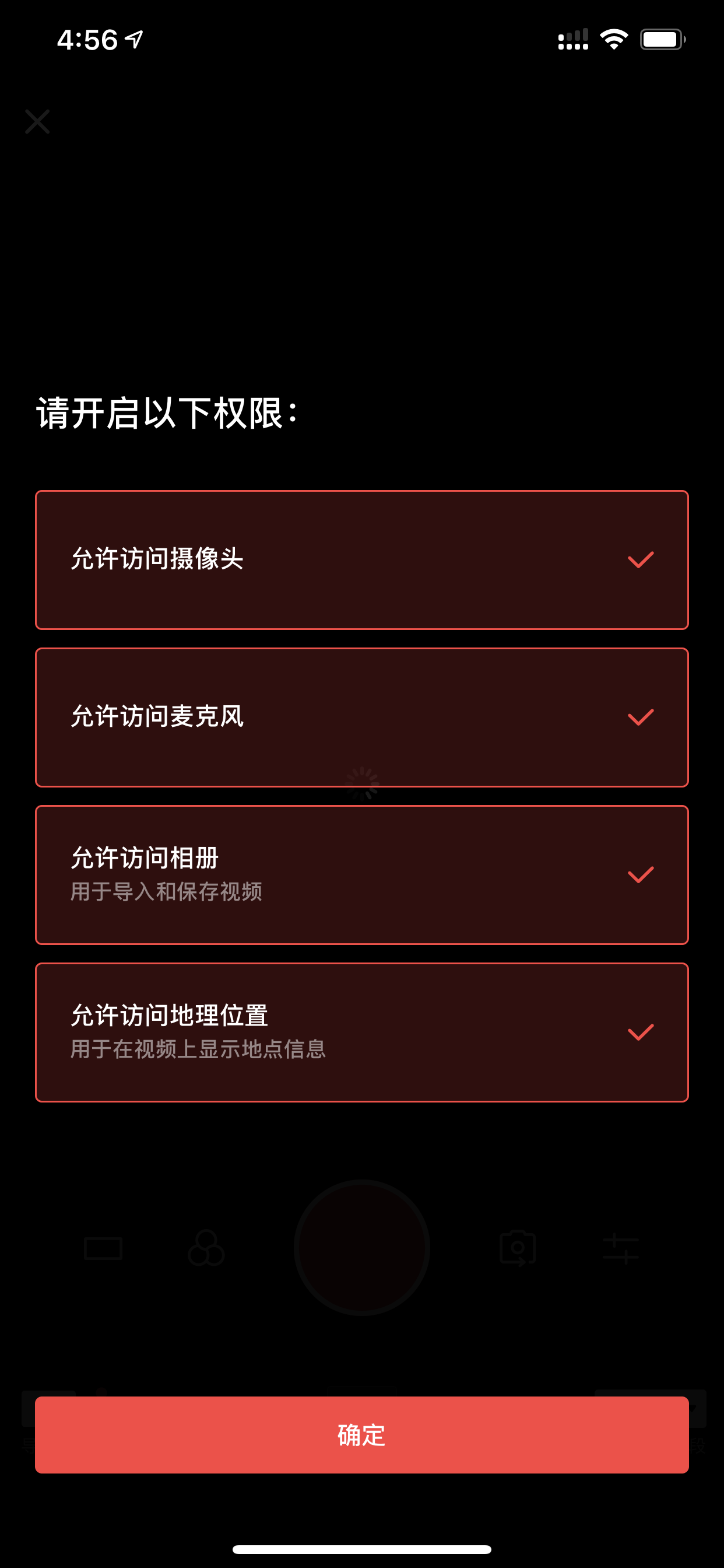Toggle the 允许访问麦克风 permission

click(361, 717)
